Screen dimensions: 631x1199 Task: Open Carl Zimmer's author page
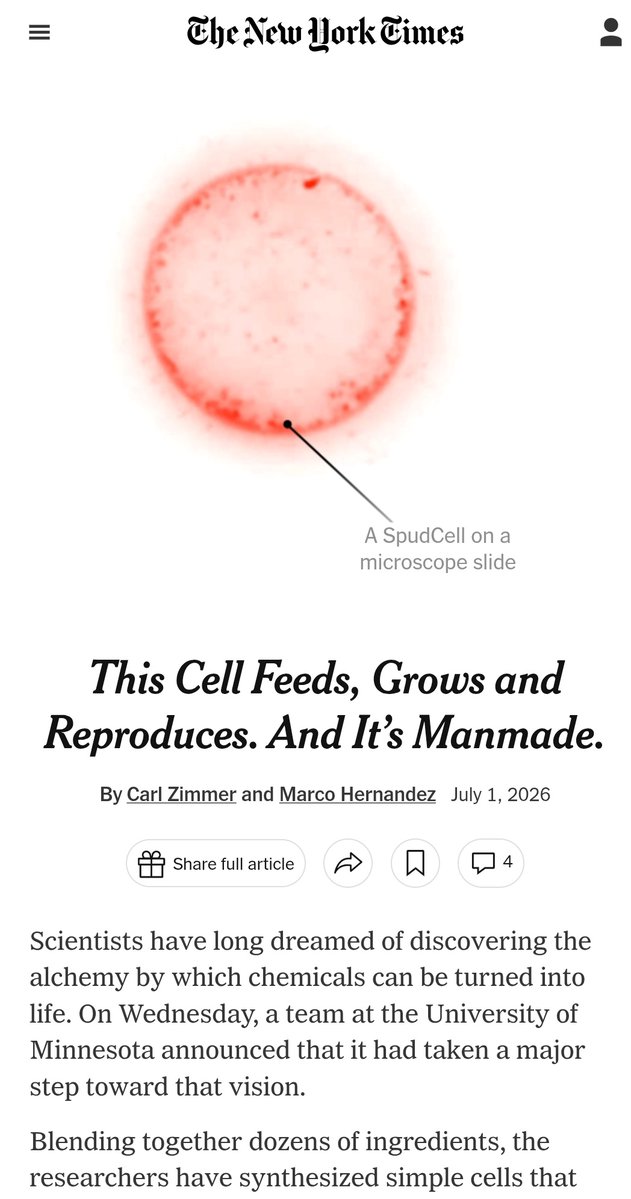(x=181, y=794)
